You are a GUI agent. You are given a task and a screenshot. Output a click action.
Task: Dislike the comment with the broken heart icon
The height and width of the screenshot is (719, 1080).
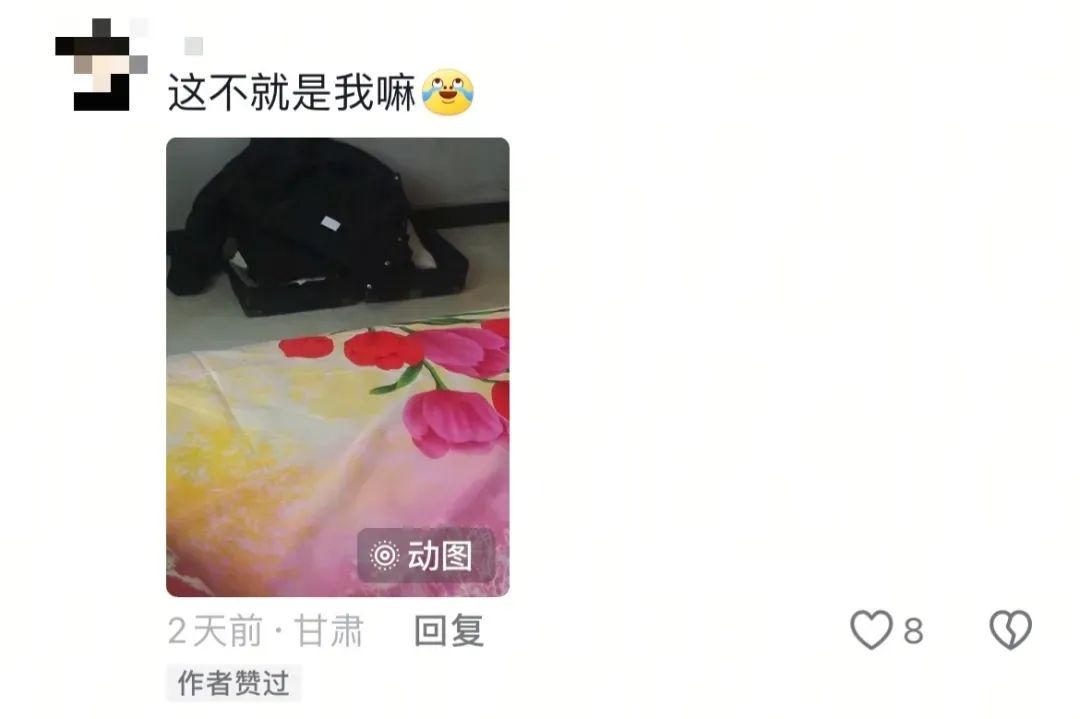click(x=1010, y=631)
